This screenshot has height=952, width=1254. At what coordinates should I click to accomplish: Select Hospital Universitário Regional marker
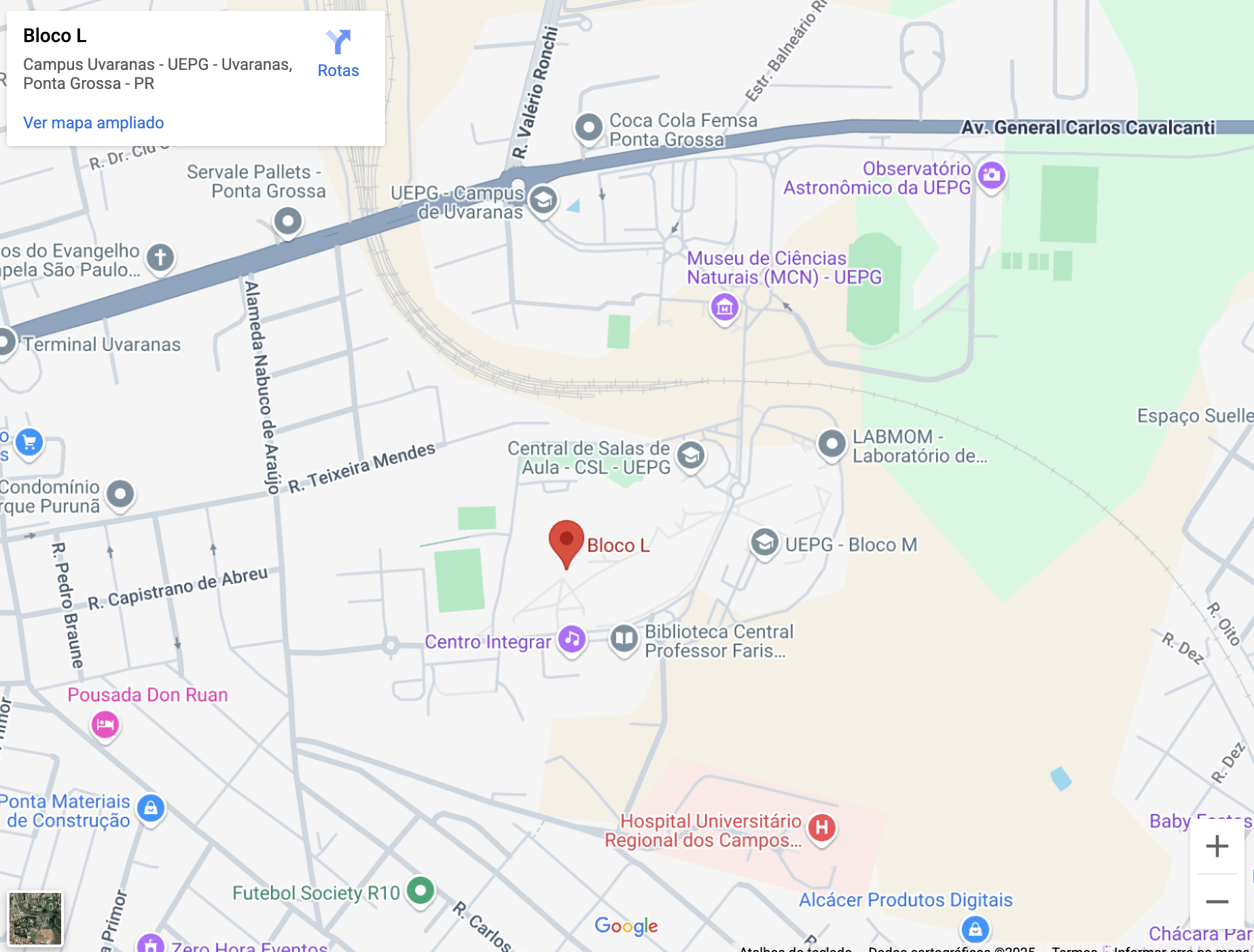click(821, 828)
